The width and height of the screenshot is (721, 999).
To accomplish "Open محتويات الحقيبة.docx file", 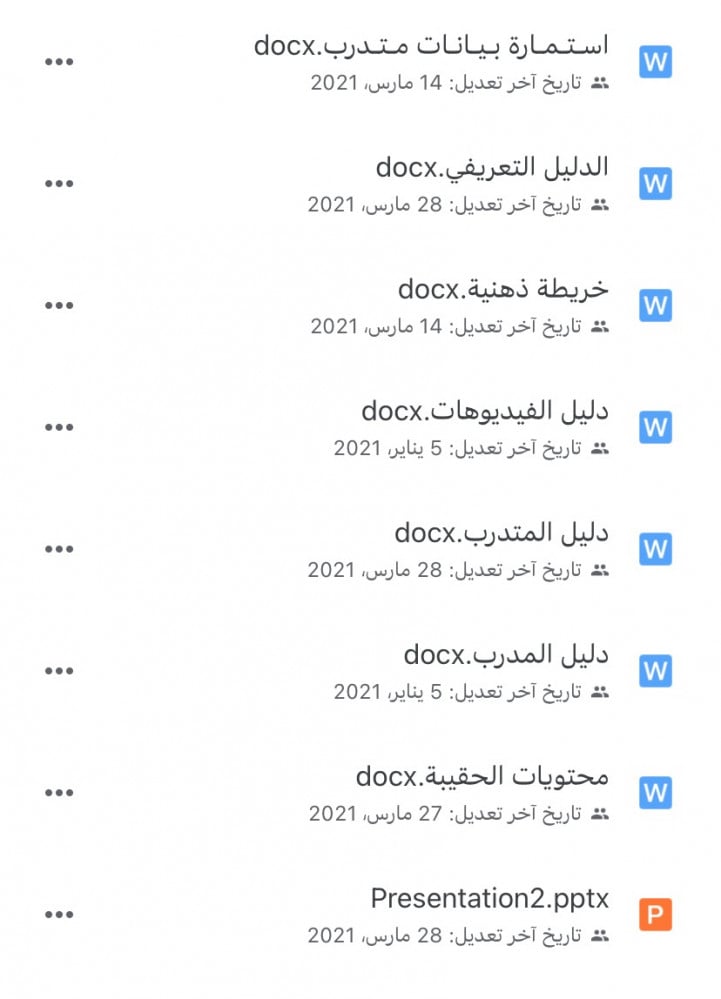I will click(x=481, y=777).
